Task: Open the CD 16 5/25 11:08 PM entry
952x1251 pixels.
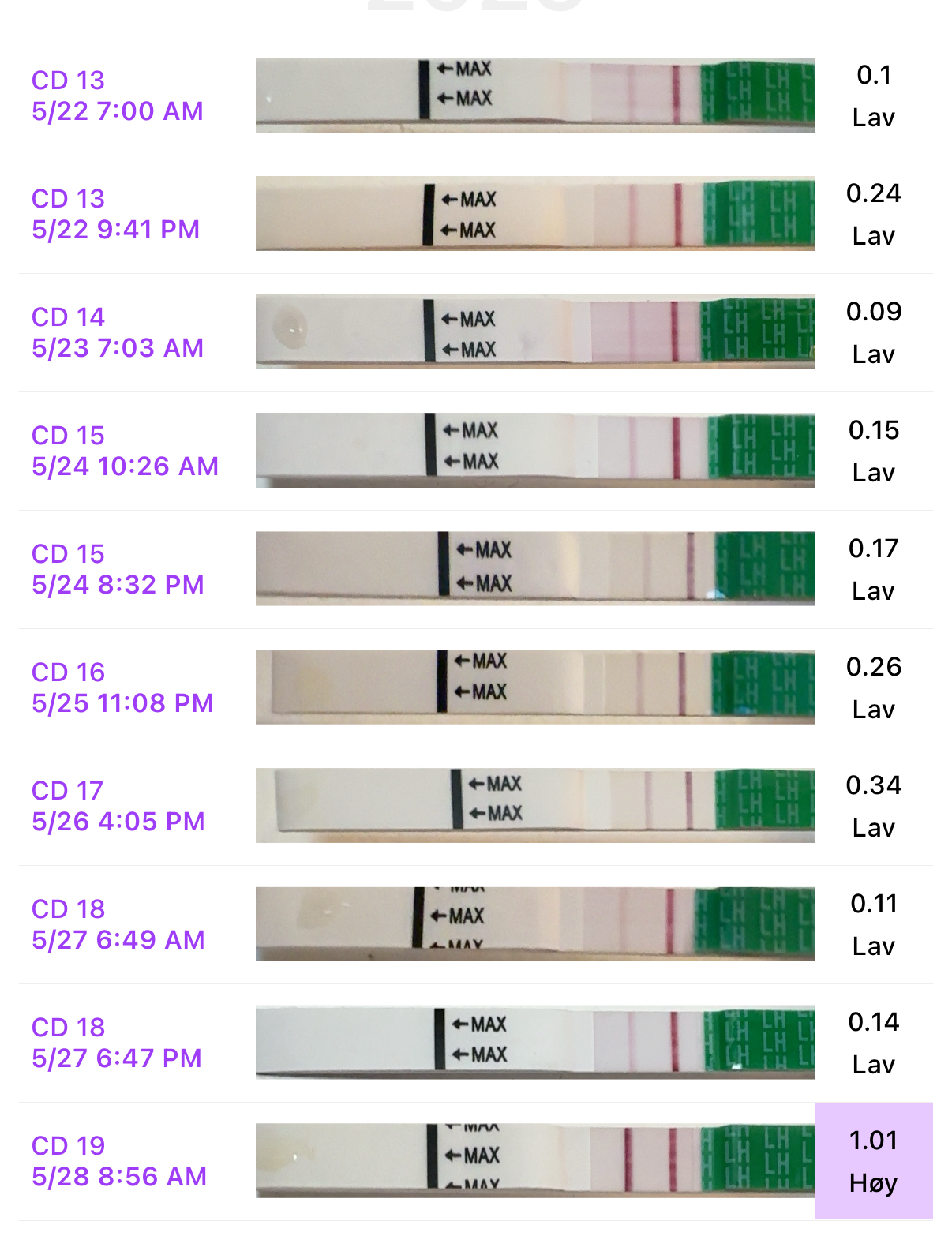Action: (x=122, y=687)
